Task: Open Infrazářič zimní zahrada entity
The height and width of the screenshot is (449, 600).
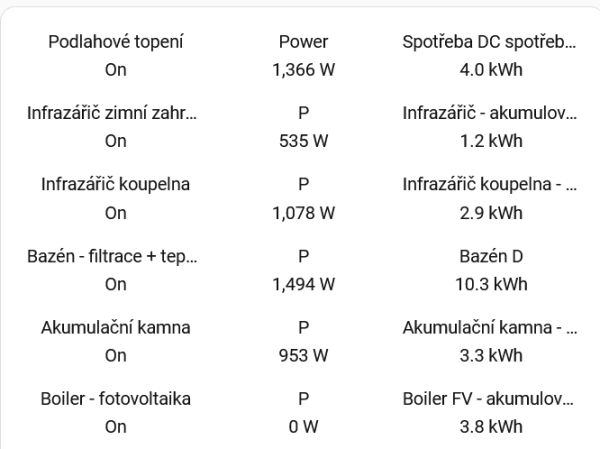Action: [116, 127]
